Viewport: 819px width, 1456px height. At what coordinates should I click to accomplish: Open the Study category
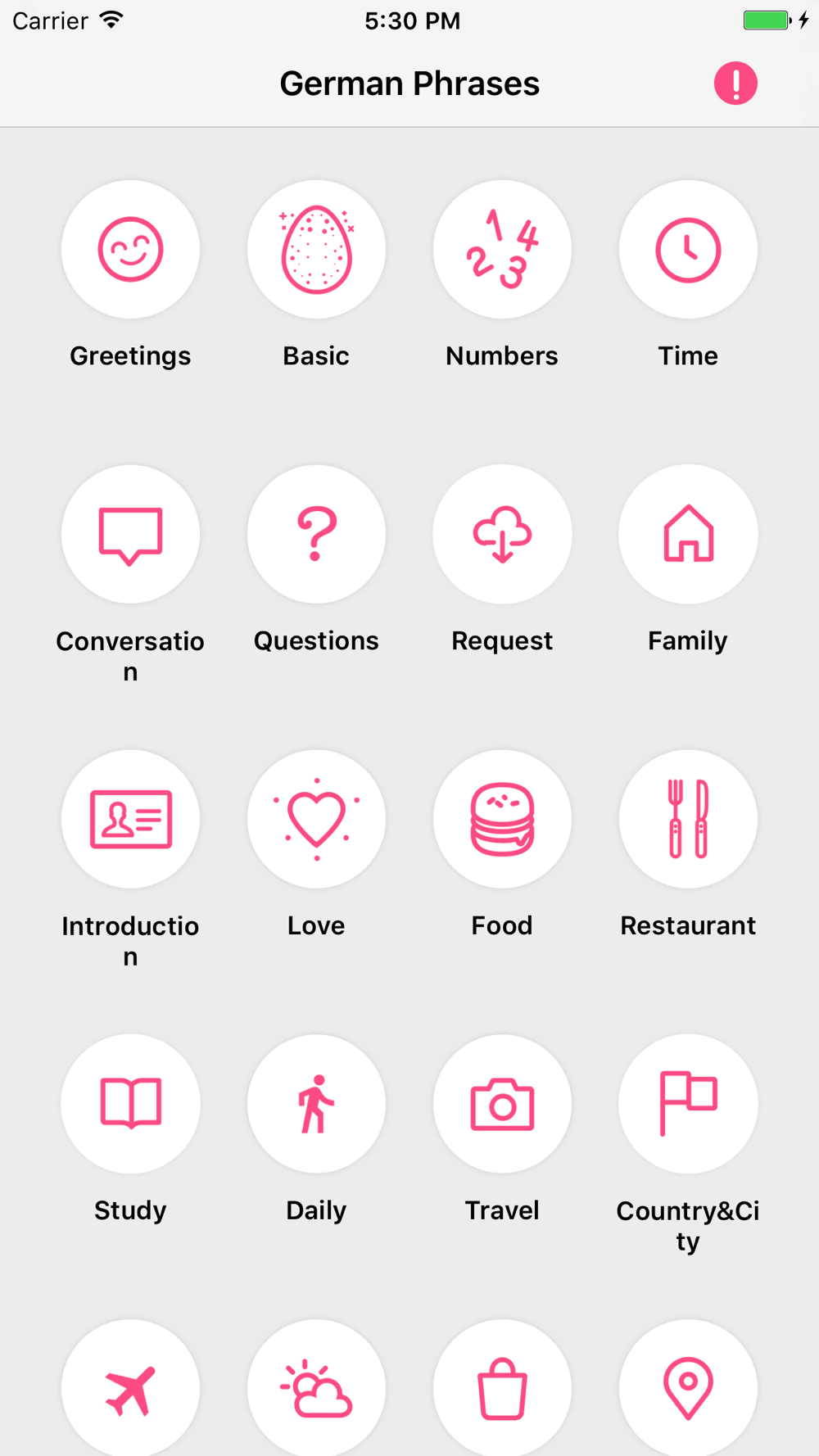point(130,1104)
